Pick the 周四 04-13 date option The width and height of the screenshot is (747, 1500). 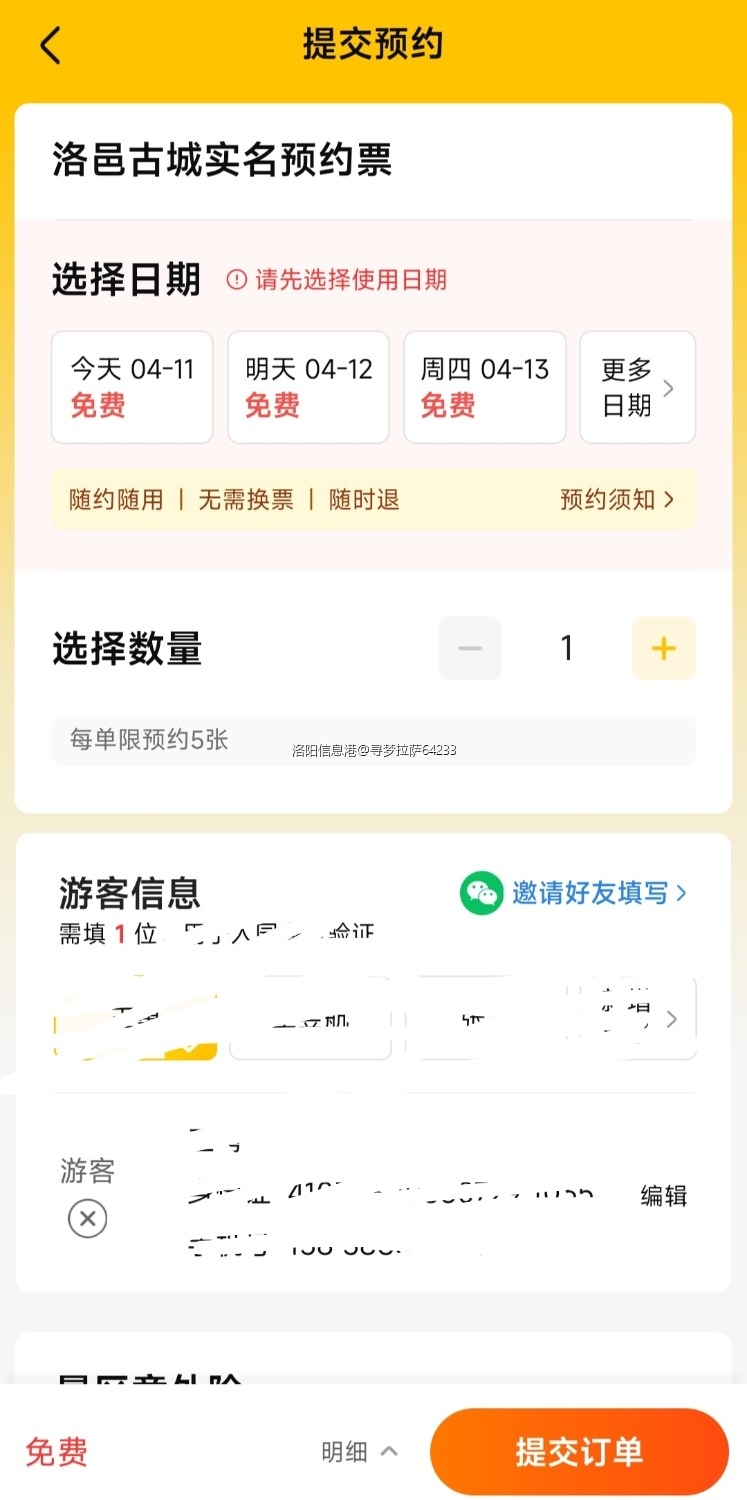coord(485,387)
